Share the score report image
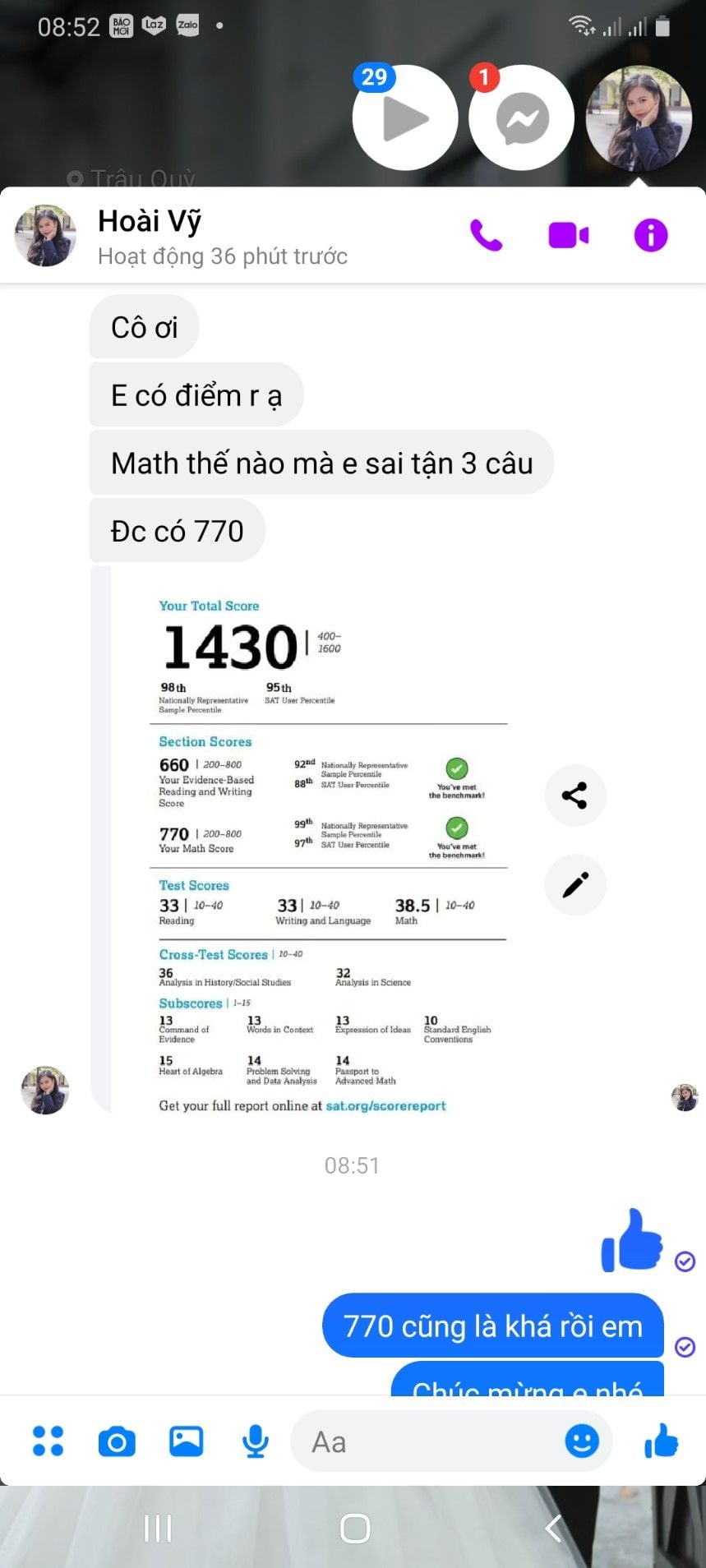706x1568 pixels. (x=574, y=795)
